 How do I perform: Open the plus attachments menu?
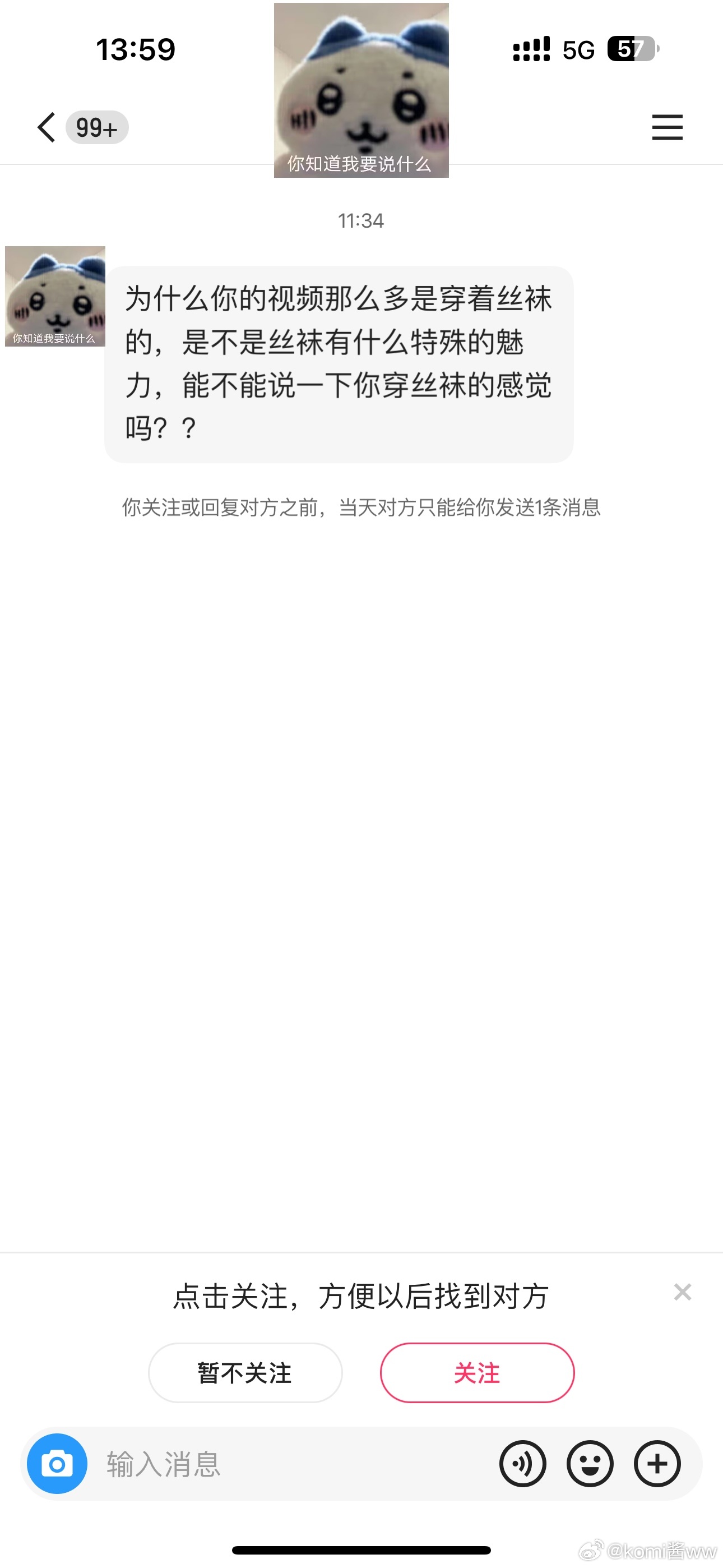point(657,1463)
